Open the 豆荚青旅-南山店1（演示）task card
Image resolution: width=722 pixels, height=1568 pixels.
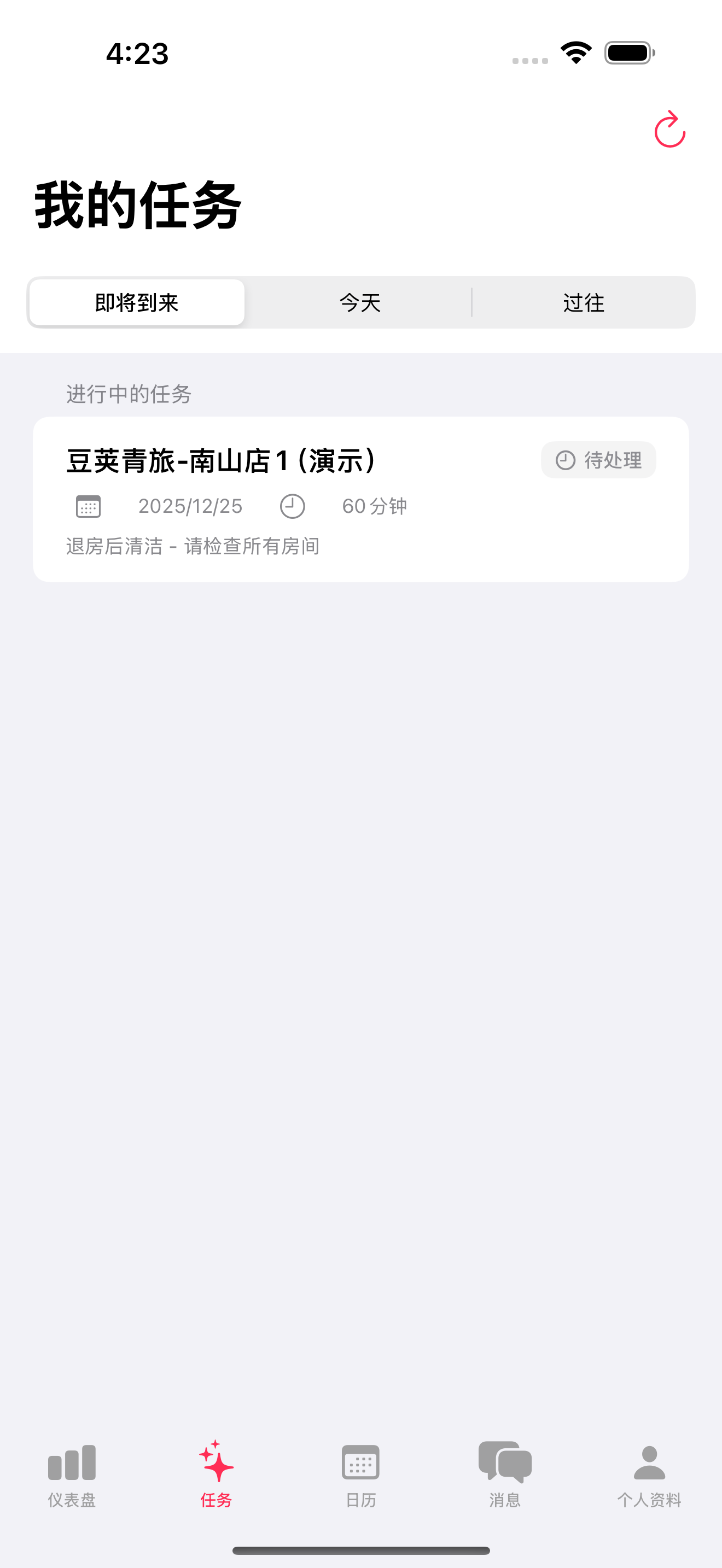(x=361, y=499)
